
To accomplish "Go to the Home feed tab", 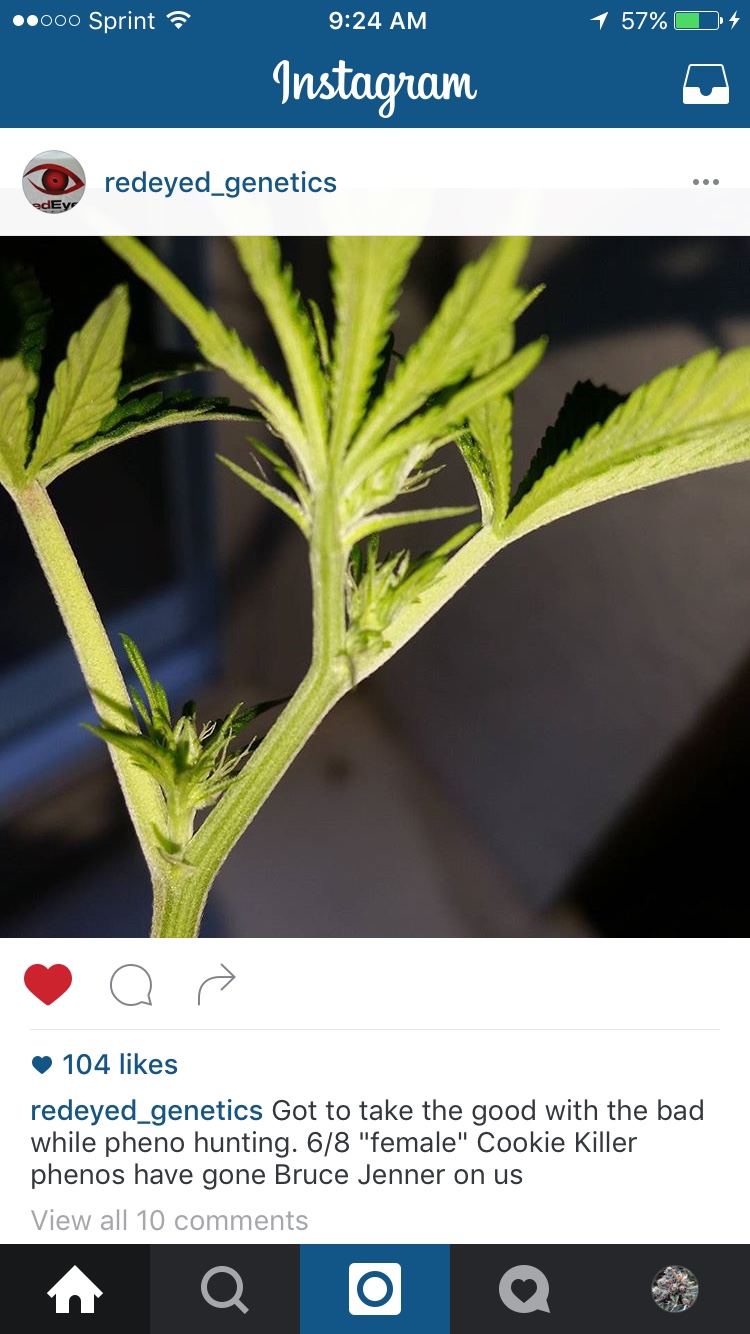I will click(75, 1289).
